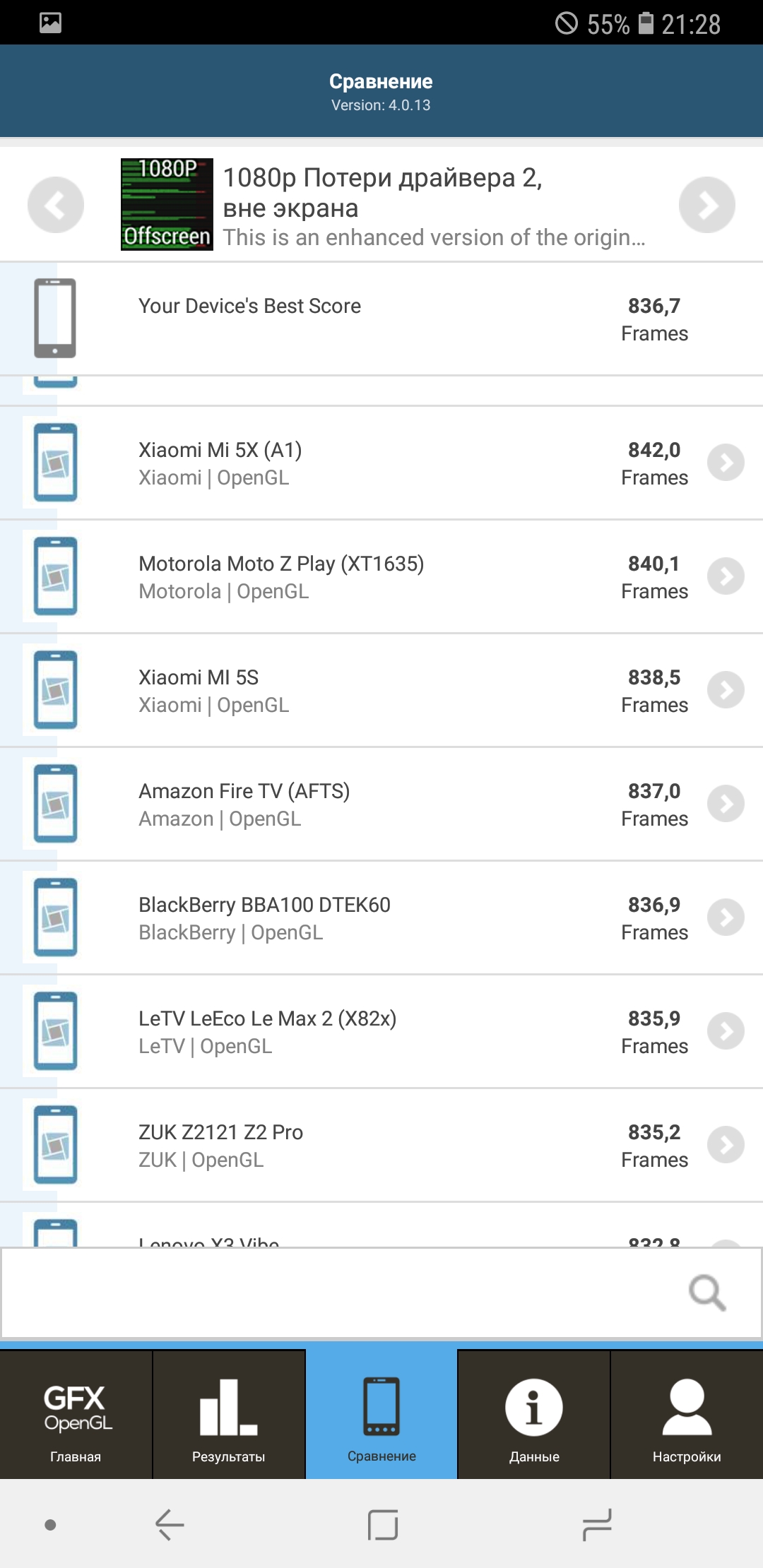Select BlackBerry BBA100 DTEK60 row
This screenshot has height=1568, width=763.
point(381,918)
